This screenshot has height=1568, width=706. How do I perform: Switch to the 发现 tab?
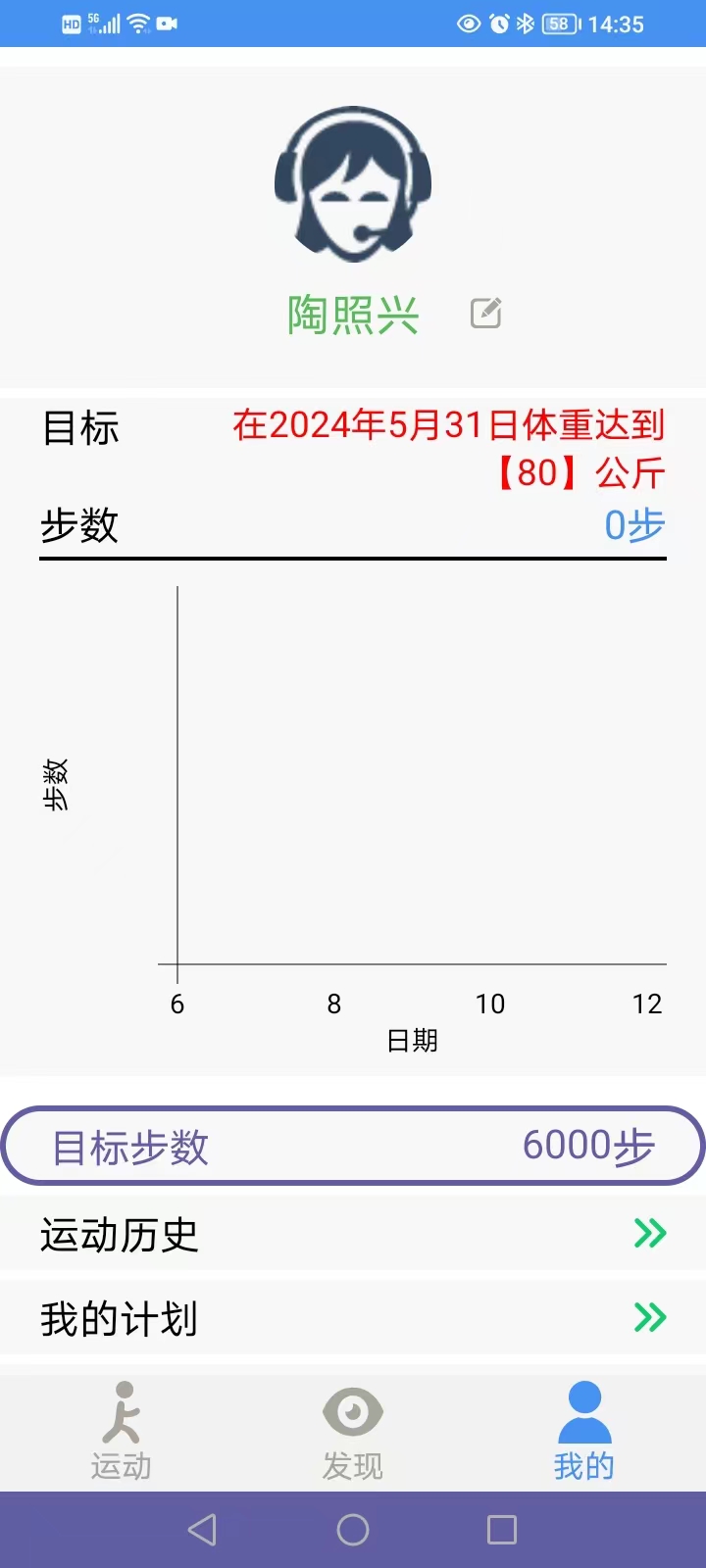(353, 1432)
